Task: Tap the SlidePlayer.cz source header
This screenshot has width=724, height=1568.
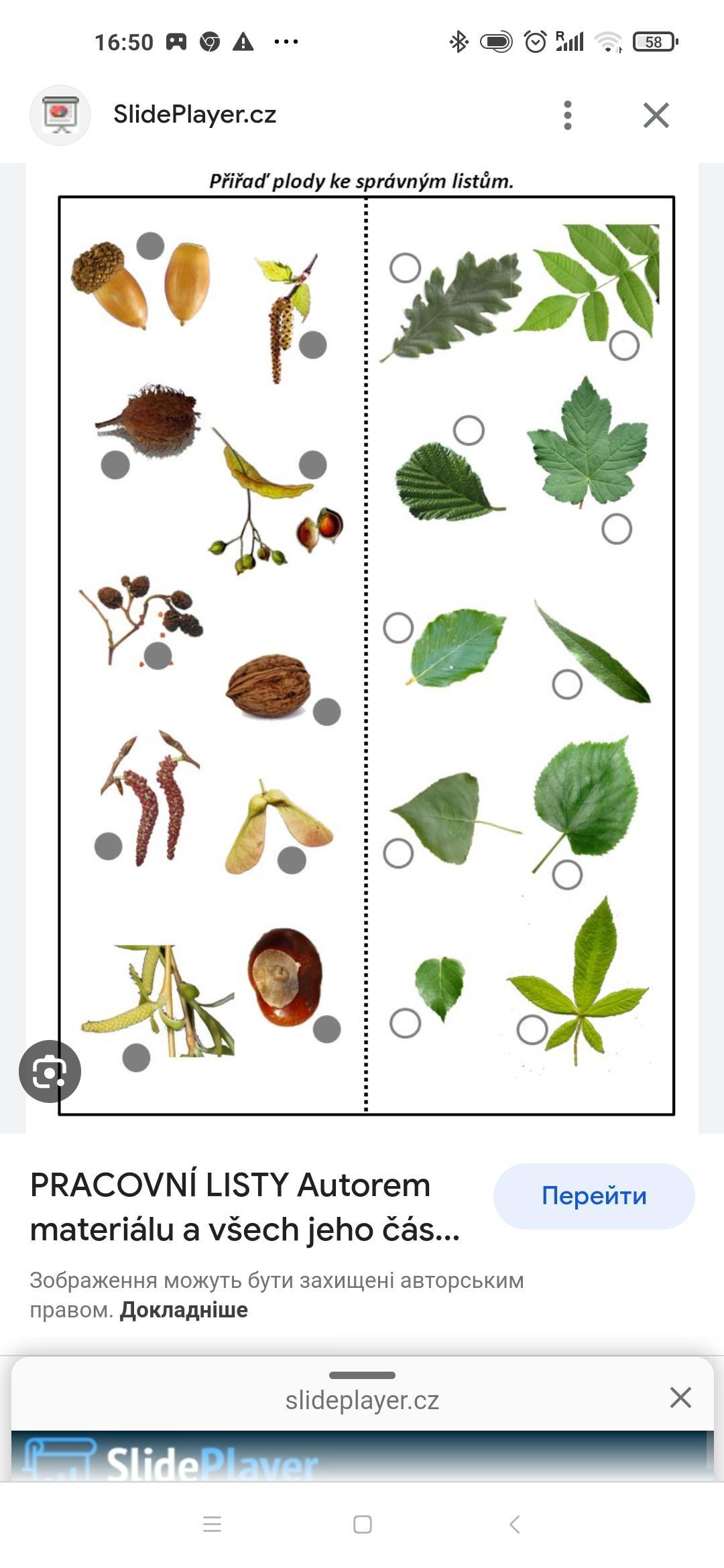Action: 194,115
